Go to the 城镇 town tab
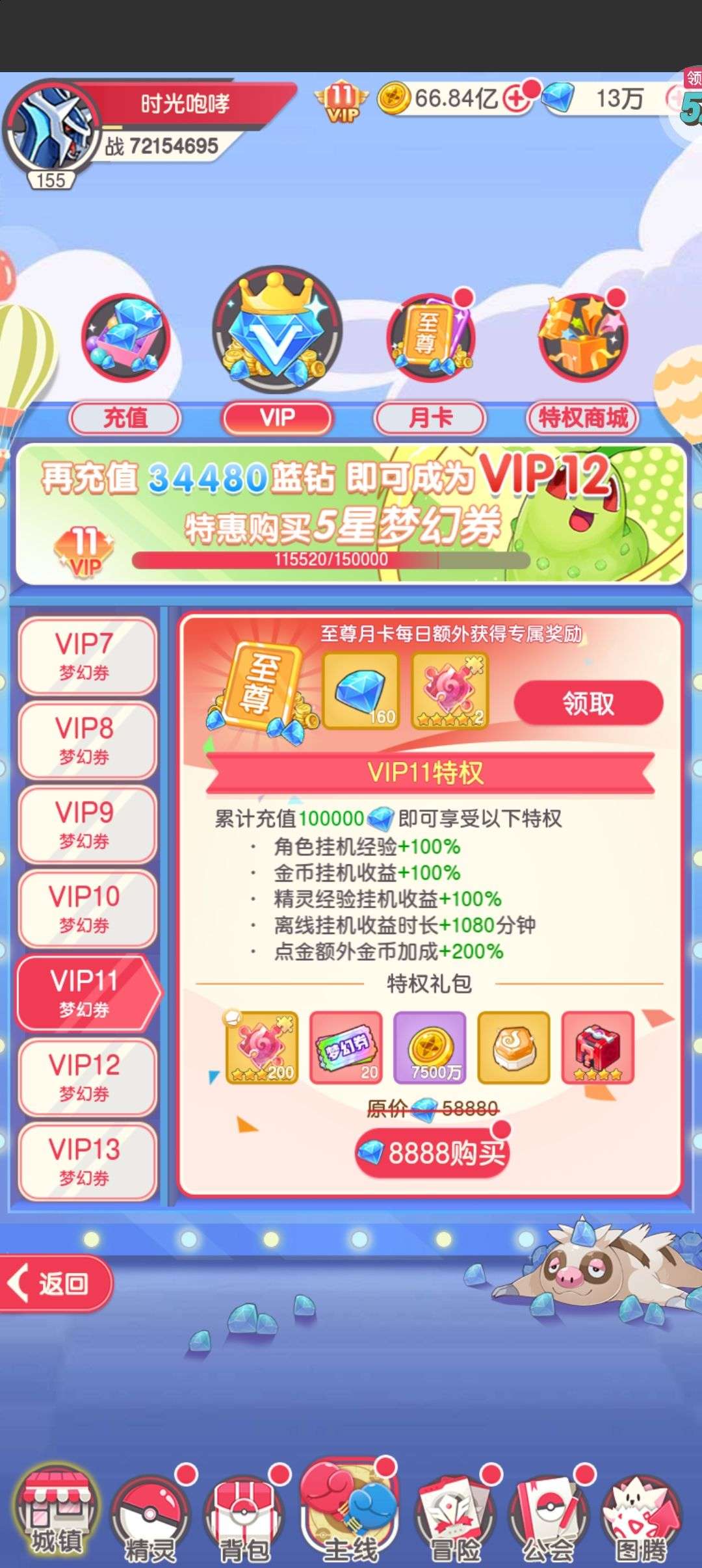702x1568 pixels. (x=57, y=1515)
